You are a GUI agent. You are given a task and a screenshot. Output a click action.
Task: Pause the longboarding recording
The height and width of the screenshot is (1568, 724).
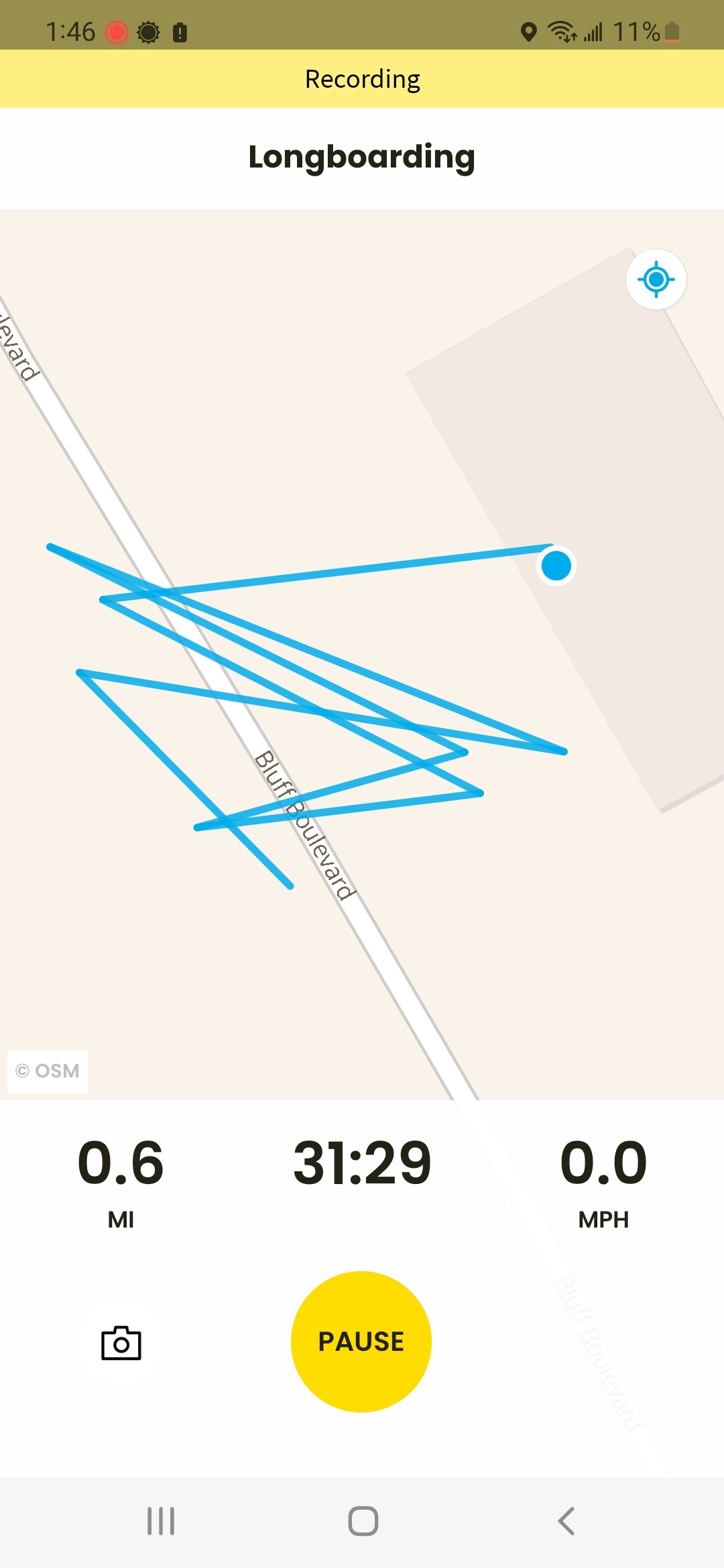pos(361,1342)
